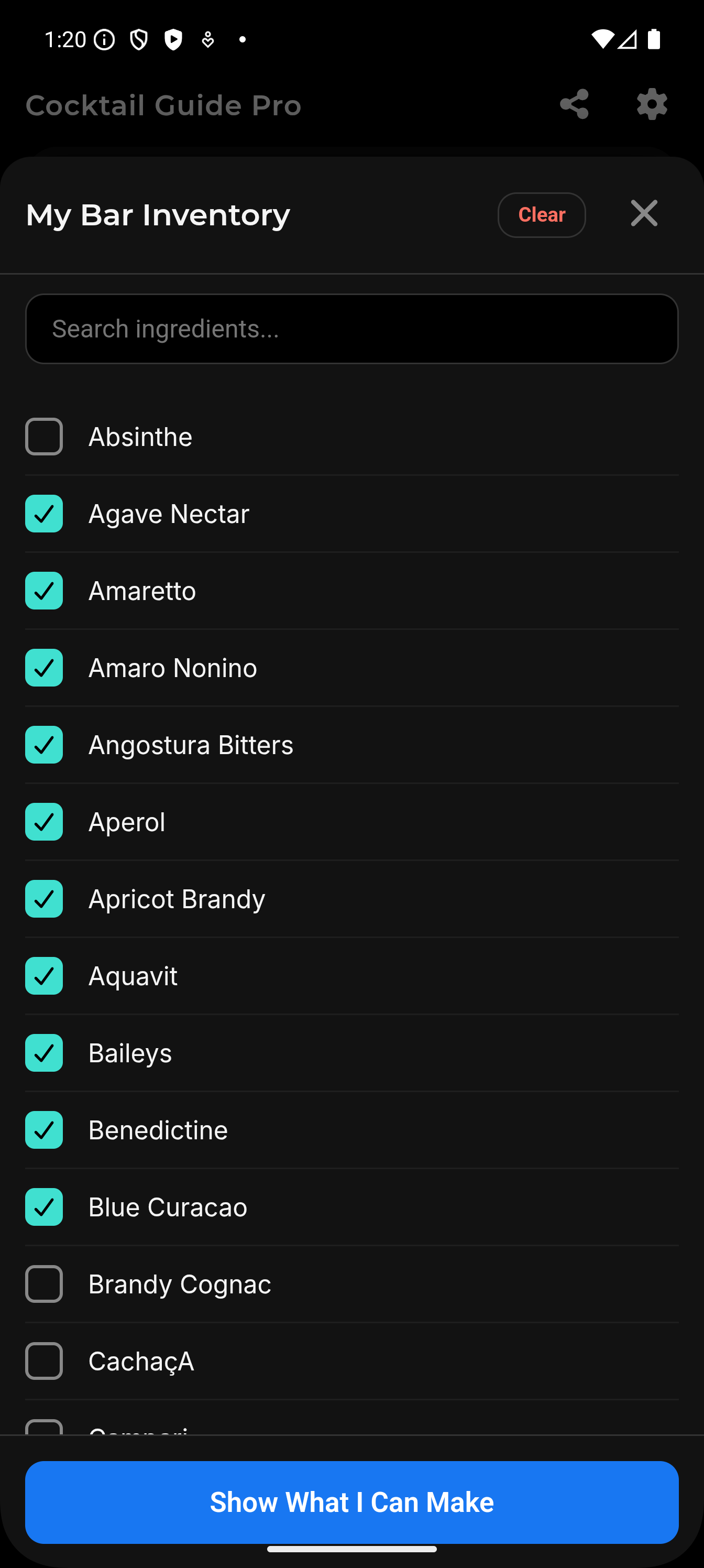Image resolution: width=704 pixels, height=1568 pixels.
Task: Tap the info notification icon
Action: pos(105,39)
